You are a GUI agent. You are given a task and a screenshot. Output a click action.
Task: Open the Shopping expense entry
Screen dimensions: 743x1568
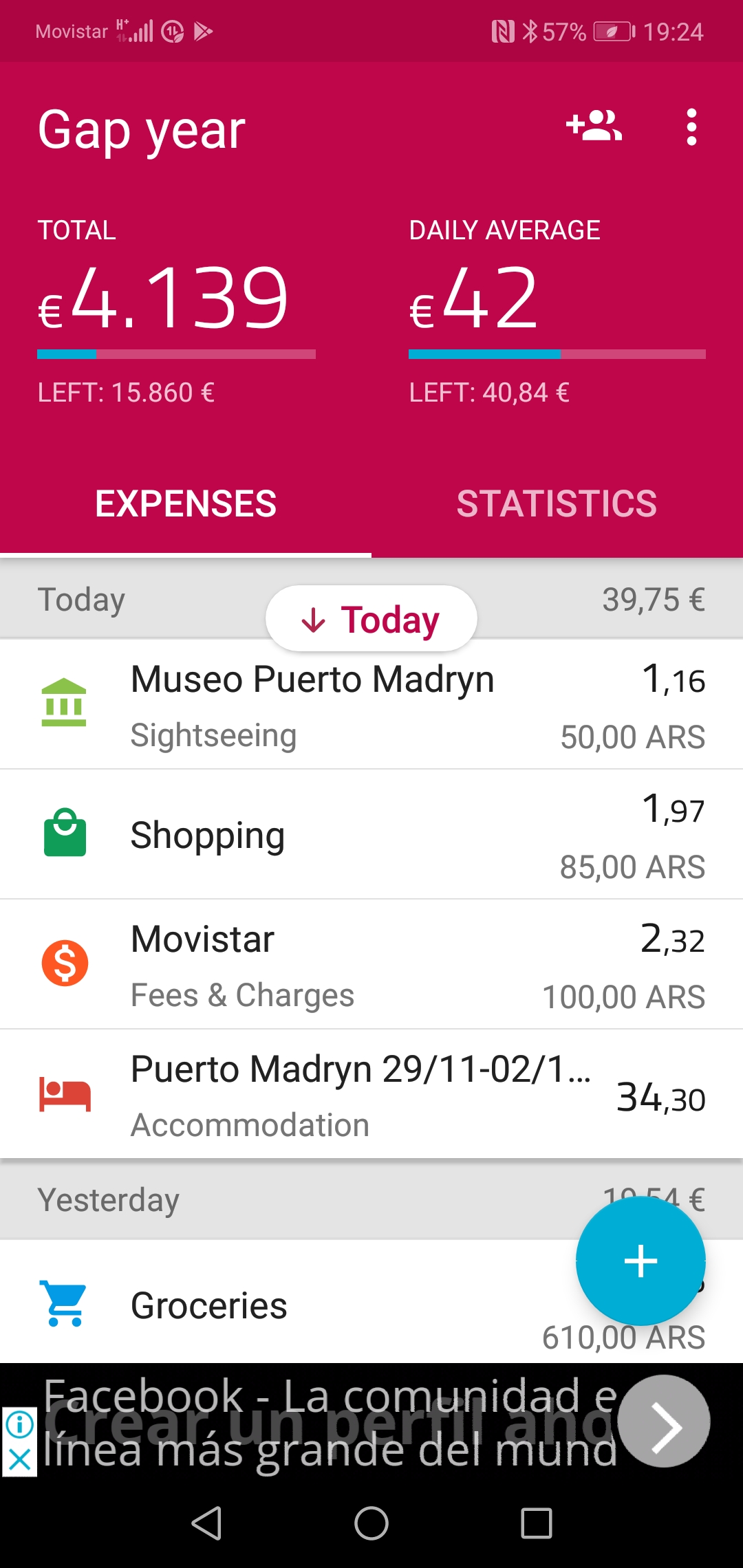point(371,835)
